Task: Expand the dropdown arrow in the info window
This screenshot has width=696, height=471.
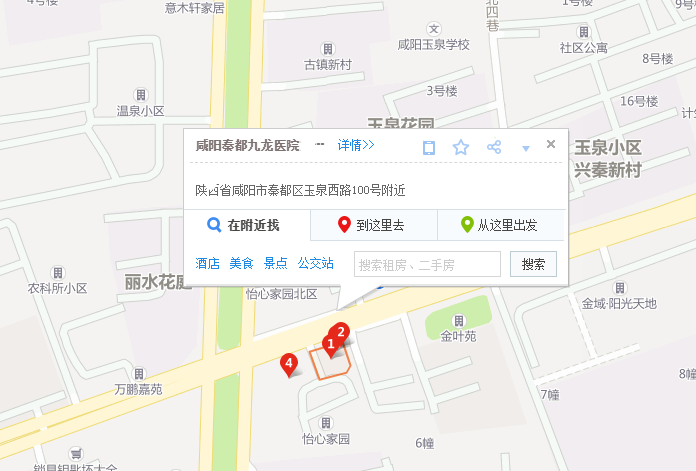Action: [x=526, y=149]
